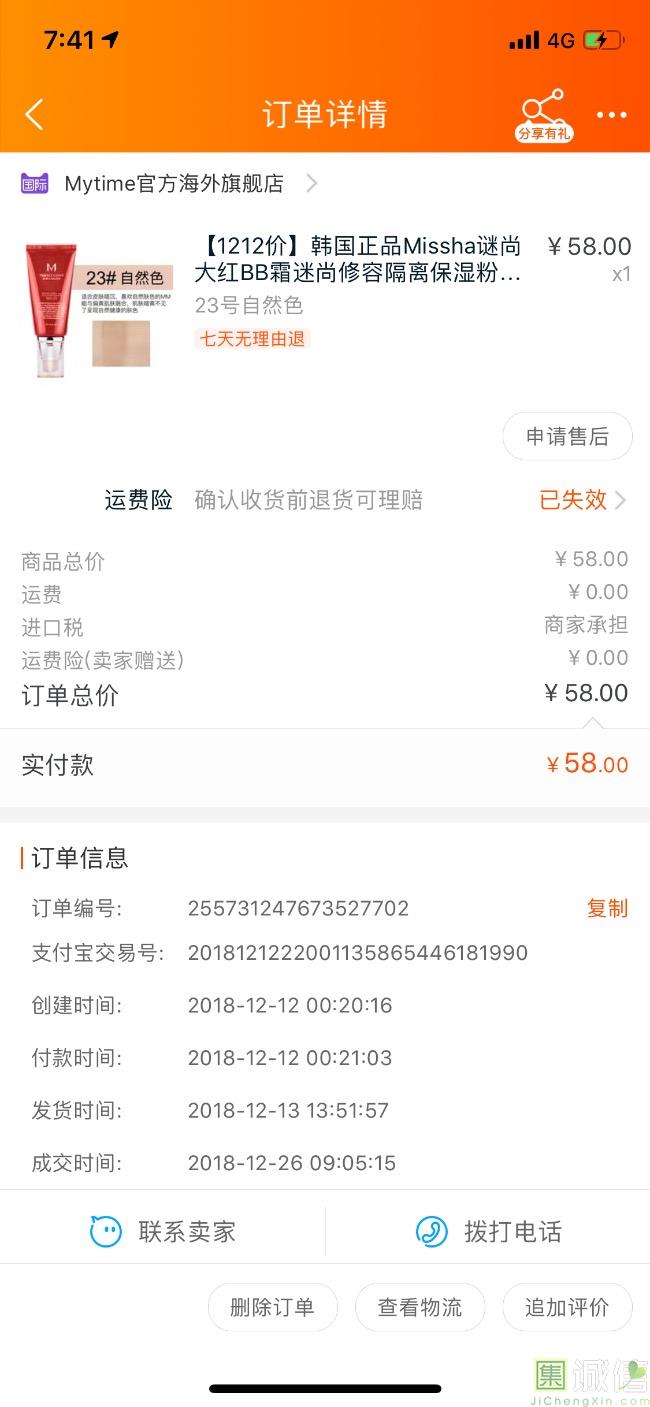Tap the 分享有礼 share icon
Viewport: 650px width, 1407px height.
[545, 115]
